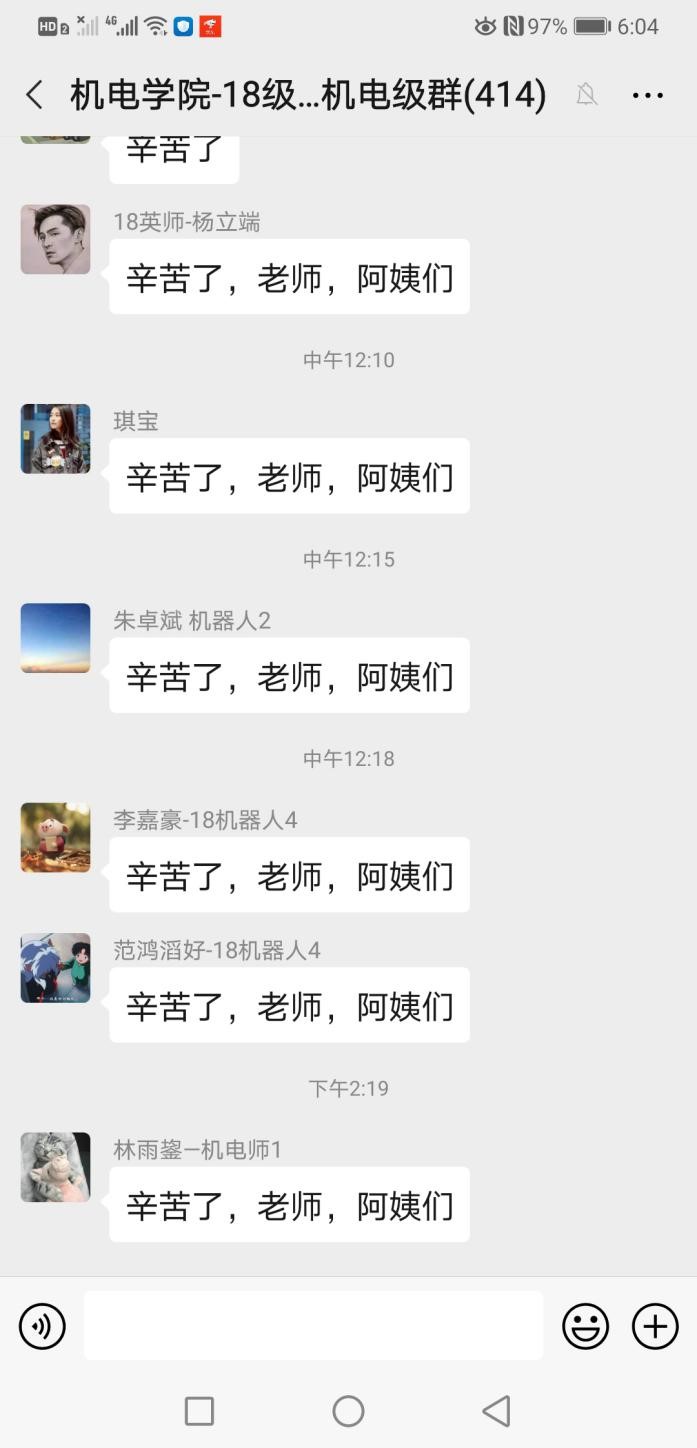
Task: Open the emoji sticker panel
Action: tap(586, 1327)
